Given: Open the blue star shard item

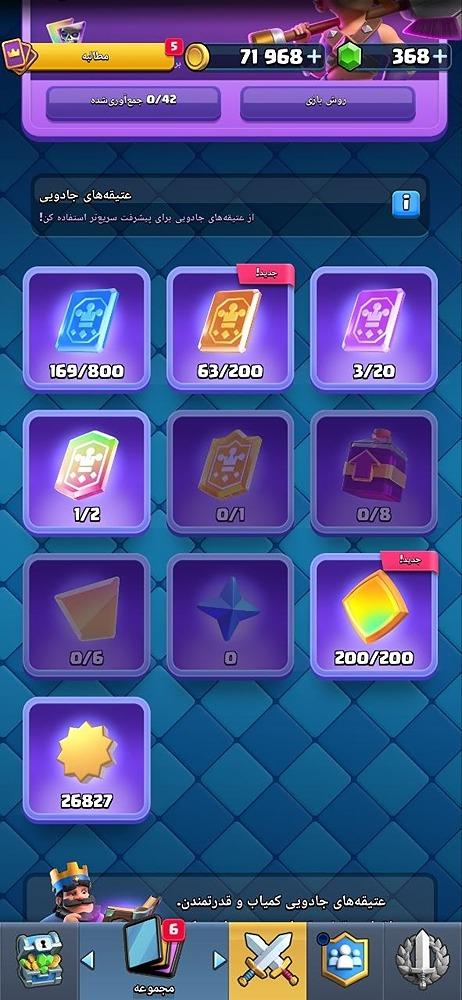Looking at the screenshot, I should point(230,615).
